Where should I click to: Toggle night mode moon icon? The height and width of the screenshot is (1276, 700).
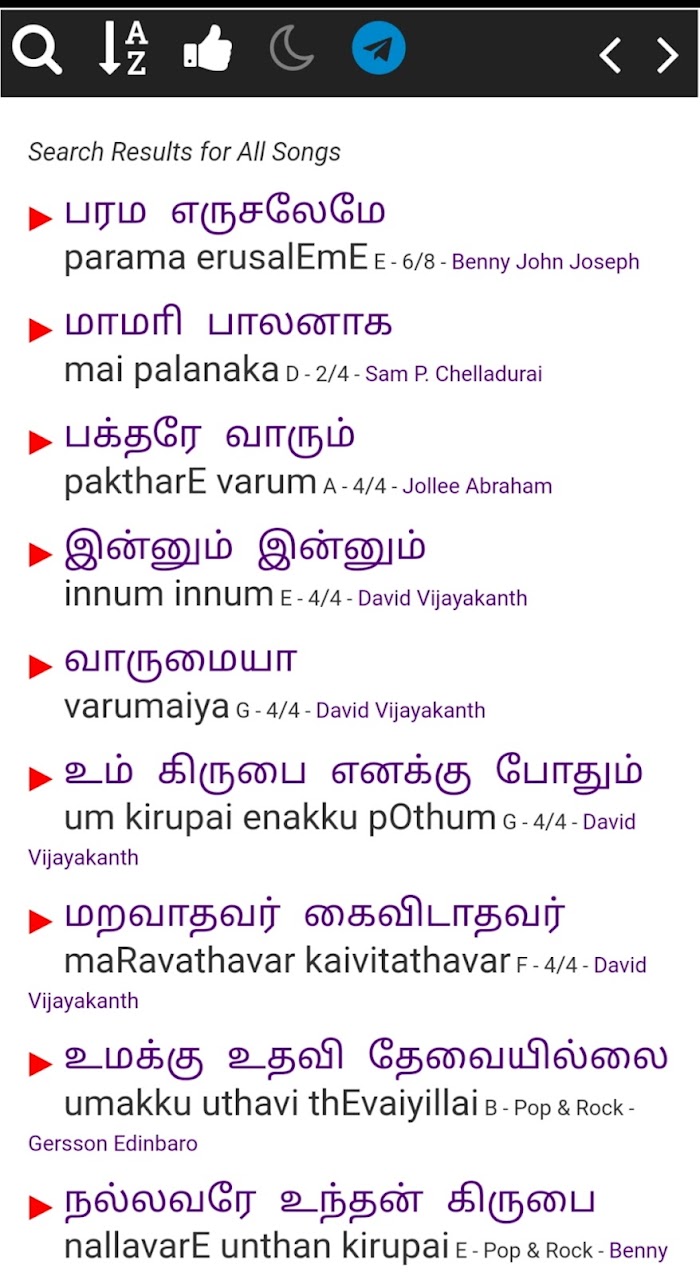point(291,50)
